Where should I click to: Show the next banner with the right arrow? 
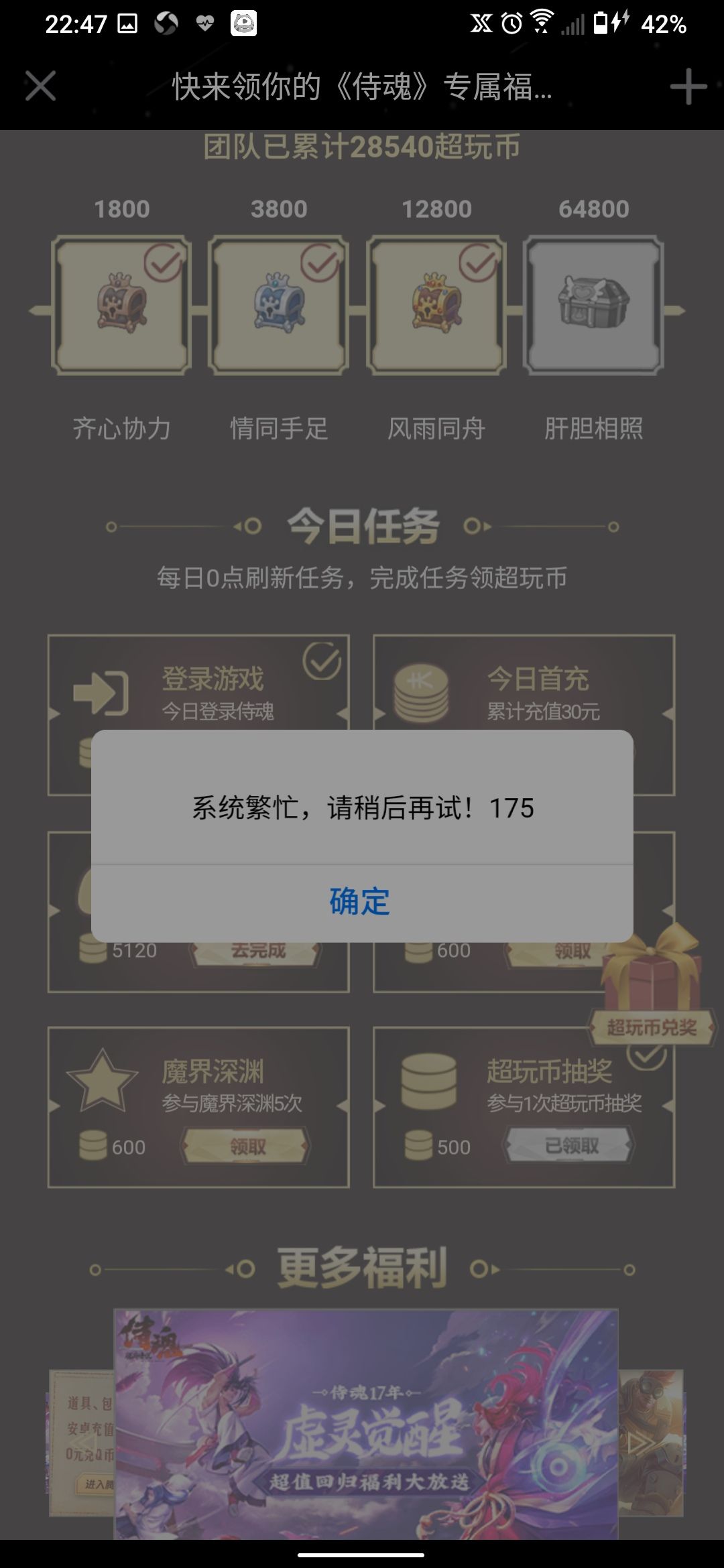[639, 1442]
